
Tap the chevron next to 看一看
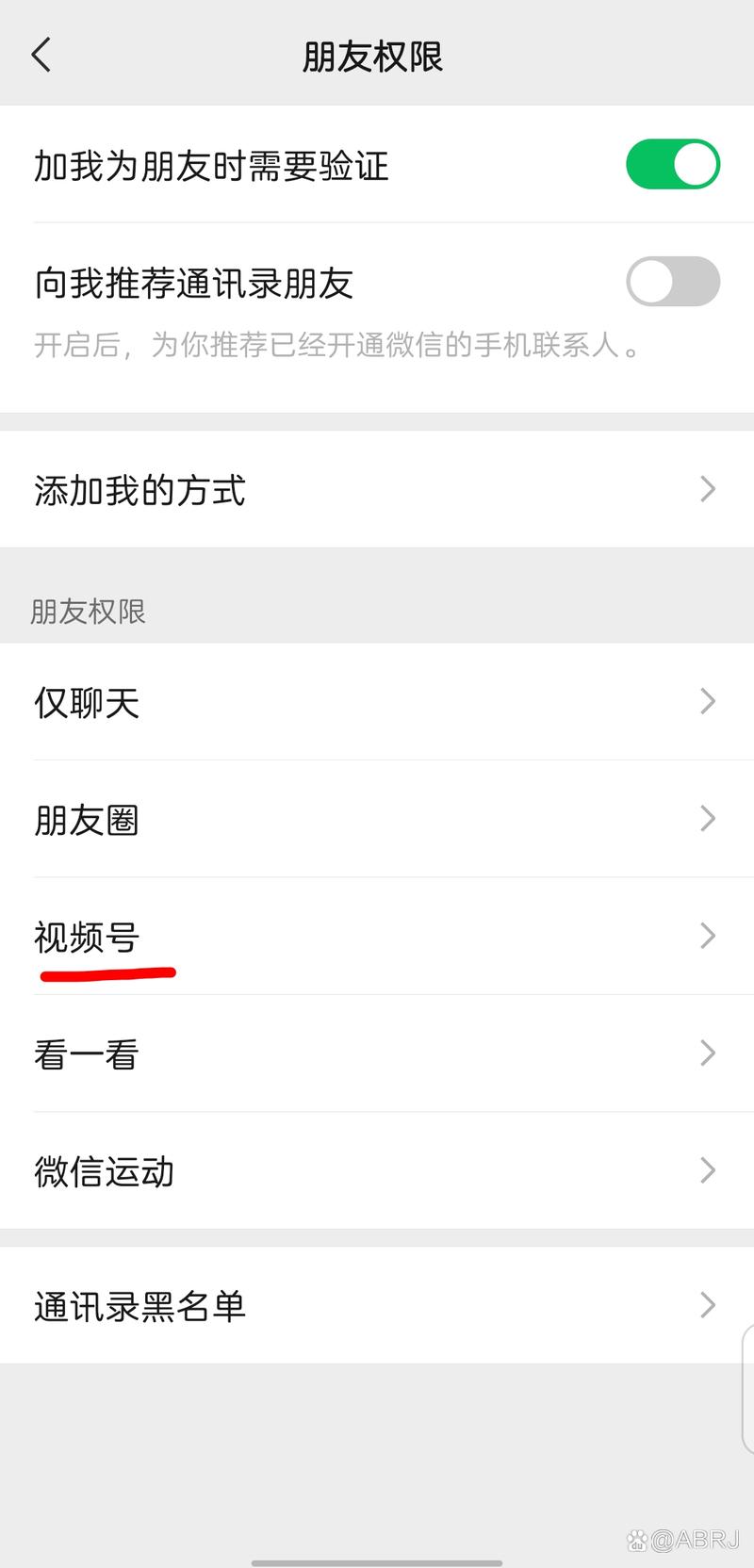click(708, 1053)
